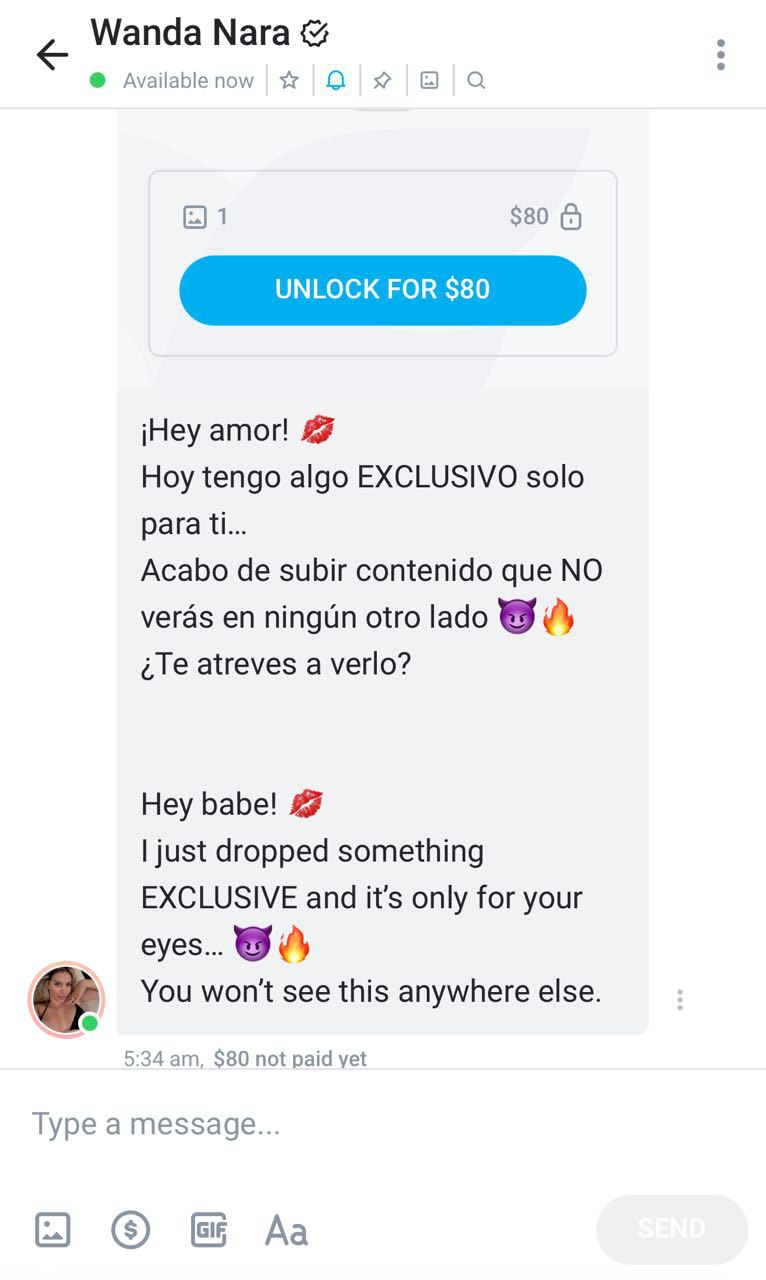Open text formatting Aa options
This screenshot has height=1280, width=766.
(286, 1230)
